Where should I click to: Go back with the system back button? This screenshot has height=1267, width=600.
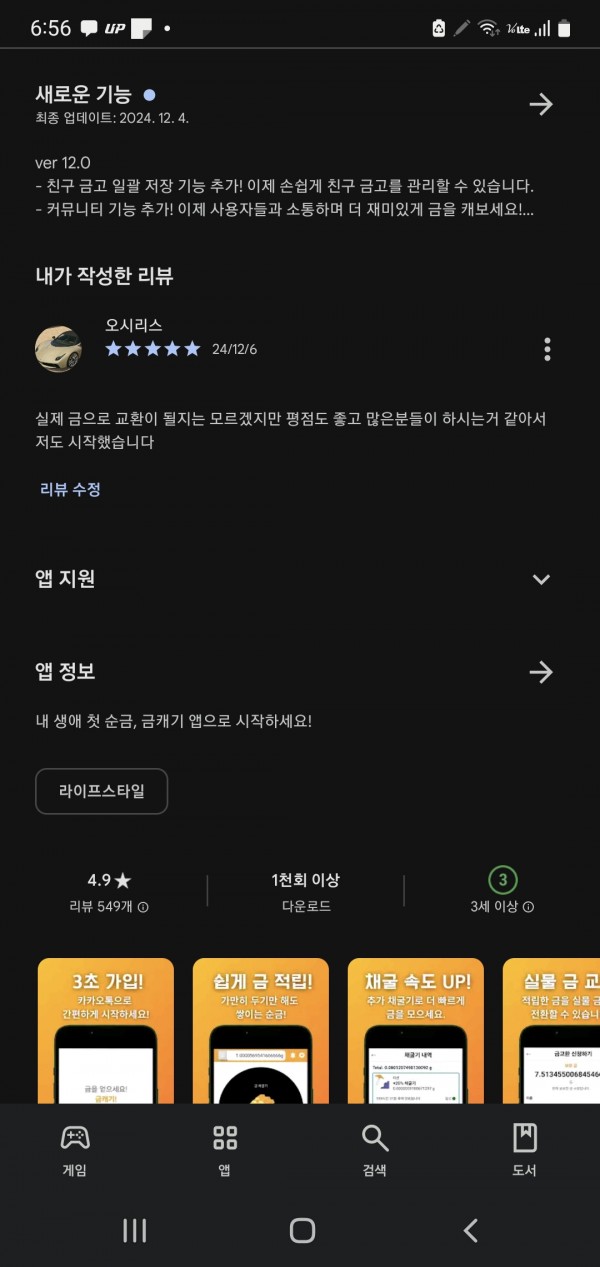tap(470, 1231)
